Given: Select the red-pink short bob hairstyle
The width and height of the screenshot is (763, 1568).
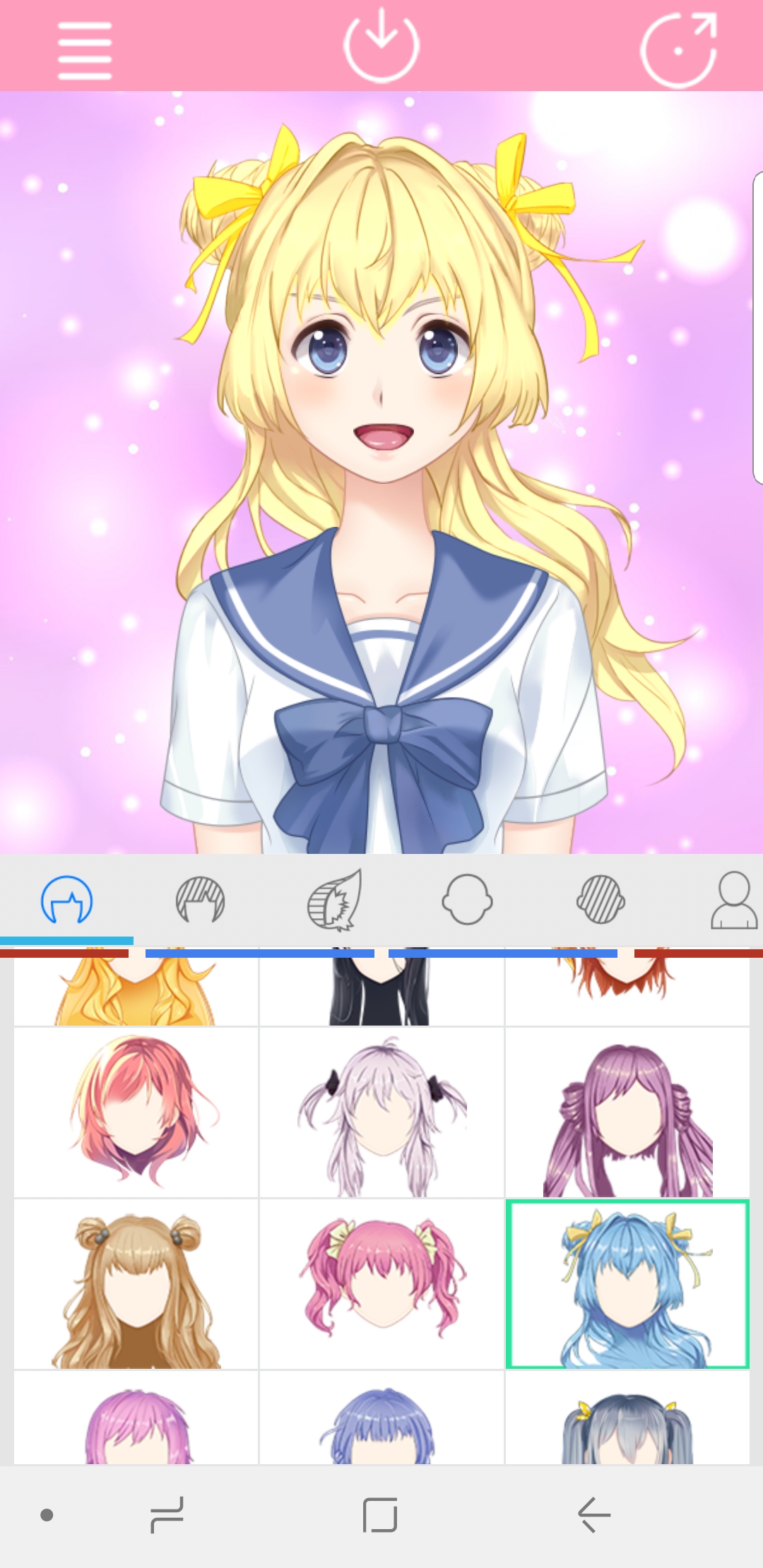Looking at the screenshot, I should (136, 1112).
